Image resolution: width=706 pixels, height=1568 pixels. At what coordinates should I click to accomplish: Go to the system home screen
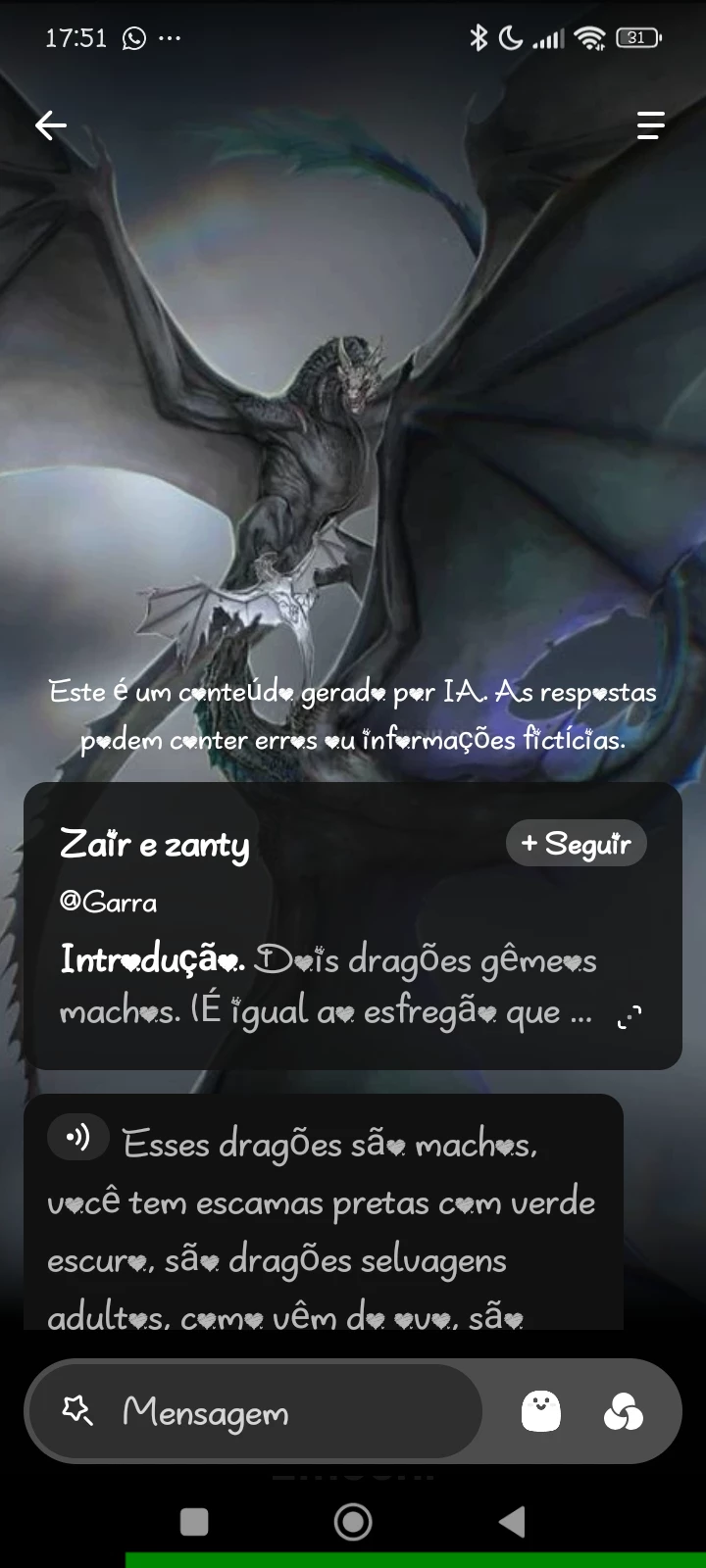click(353, 1522)
